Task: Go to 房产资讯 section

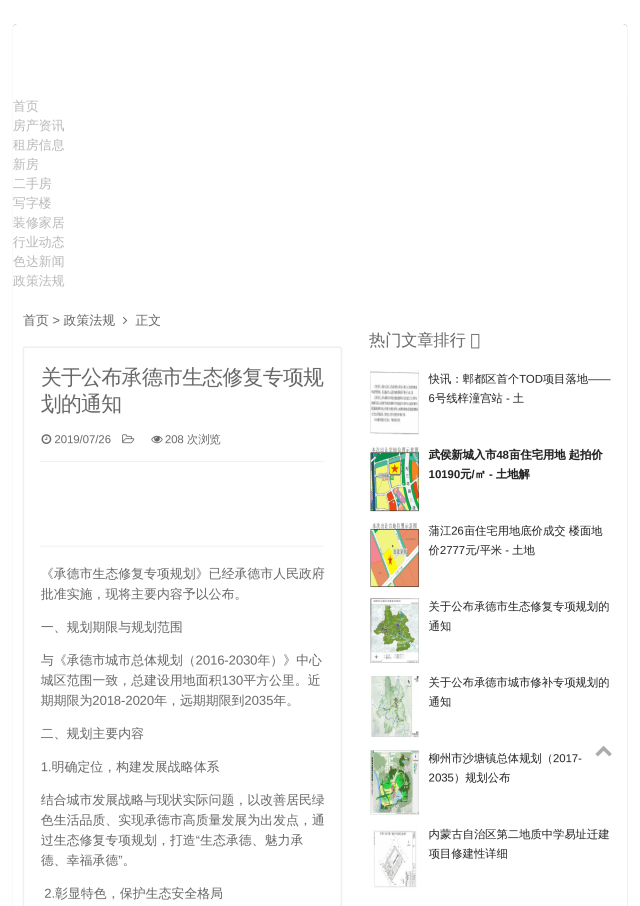Action: click(x=38, y=126)
